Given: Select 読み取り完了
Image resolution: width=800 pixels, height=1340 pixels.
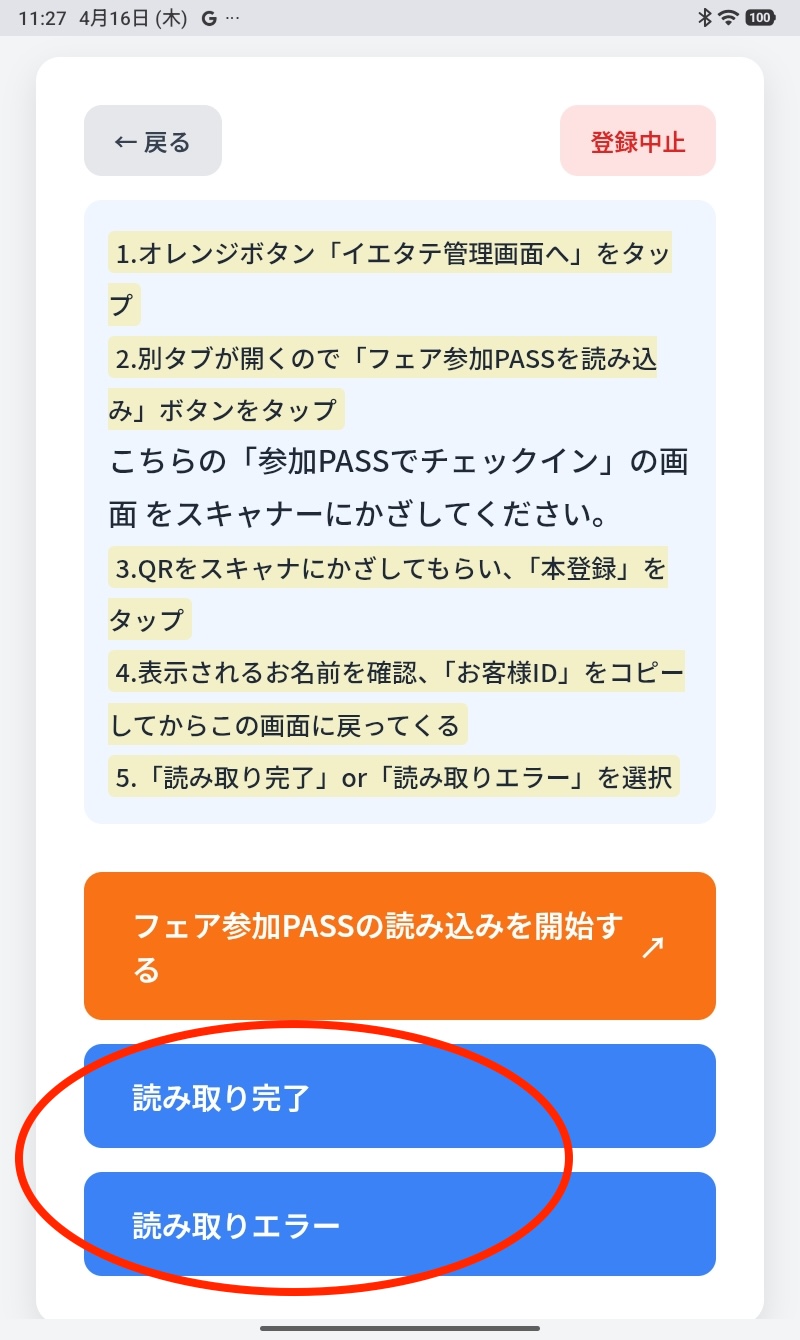Looking at the screenshot, I should [x=400, y=1097].
